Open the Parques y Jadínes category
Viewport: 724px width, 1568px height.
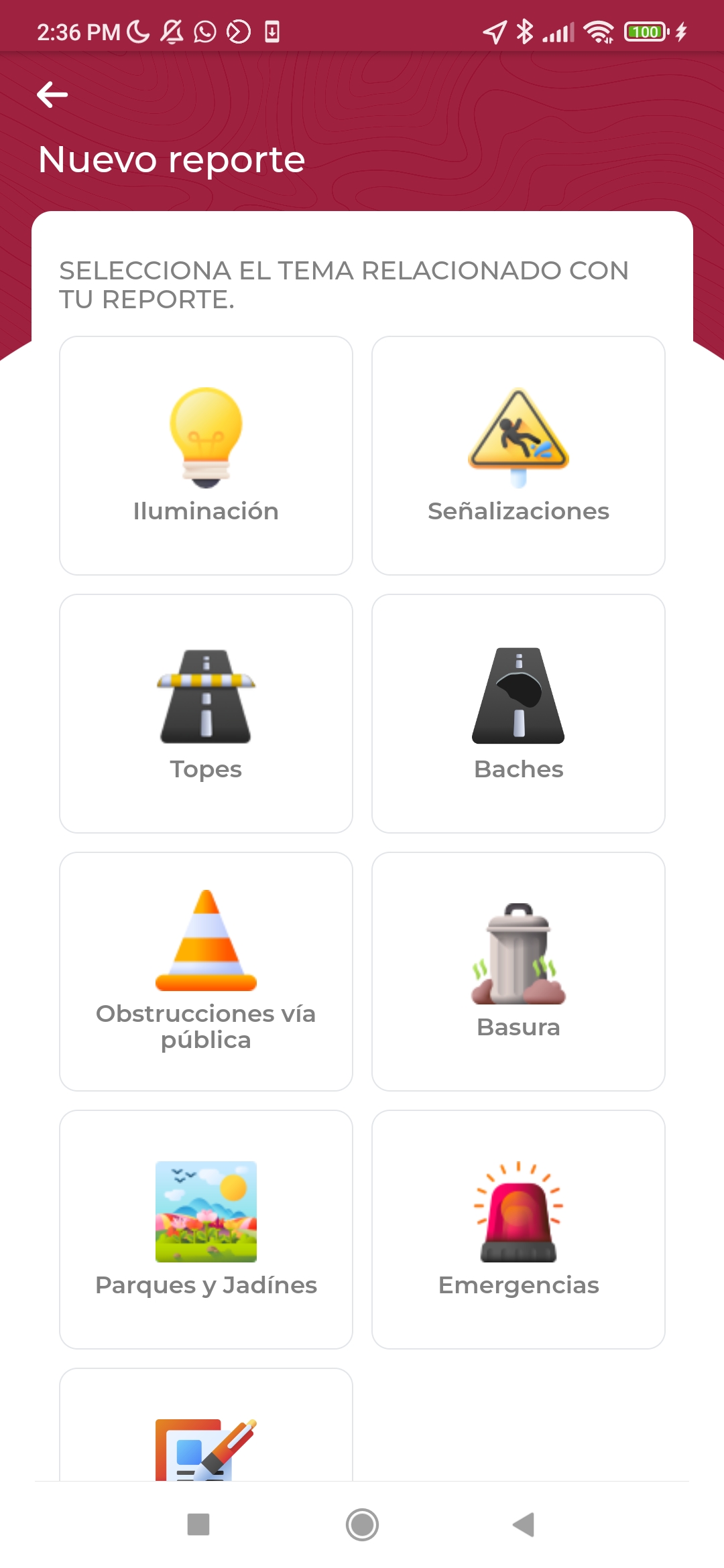tap(206, 1230)
